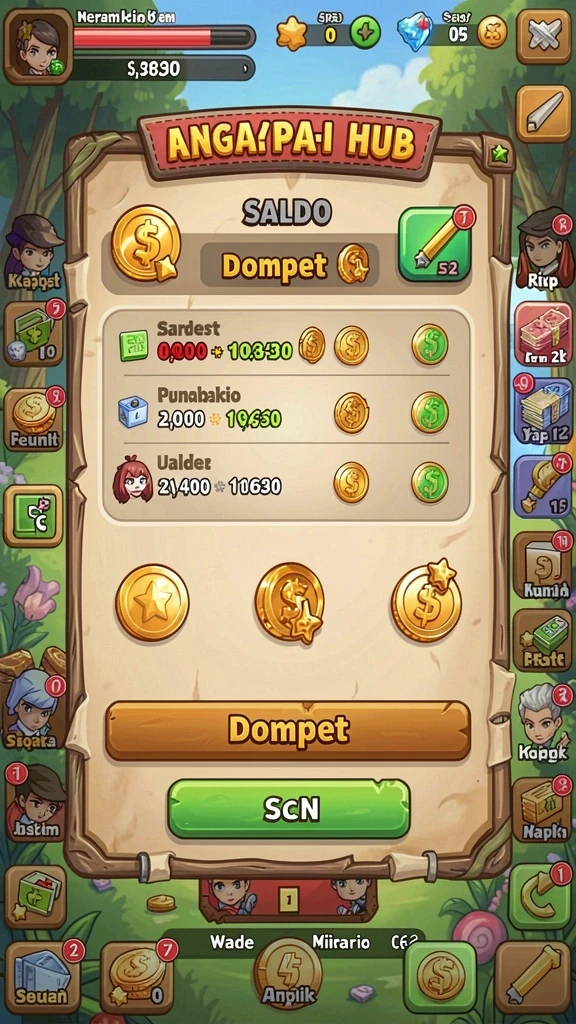Image resolution: width=576 pixels, height=1024 pixels.
Task: Open the Napki chest sidebar item
Action: pos(543,809)
